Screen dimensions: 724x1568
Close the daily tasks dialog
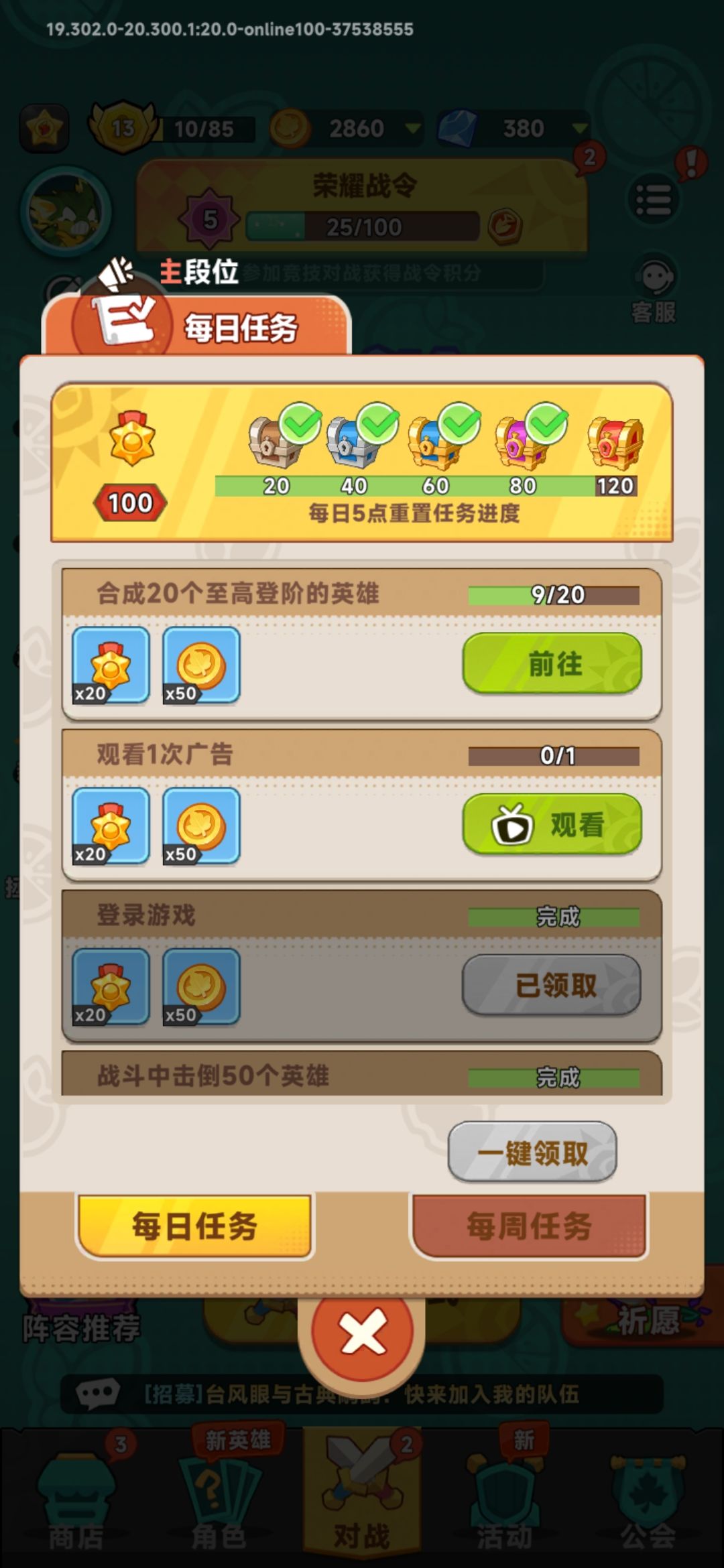(362, 1332)
